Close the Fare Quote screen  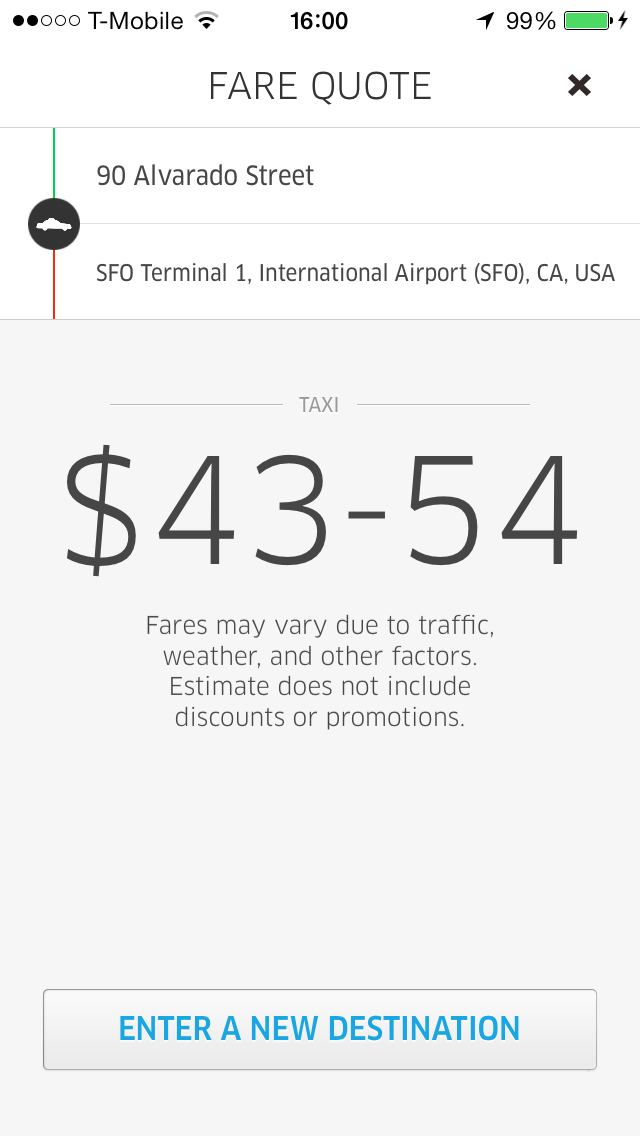tap(579, 86)
